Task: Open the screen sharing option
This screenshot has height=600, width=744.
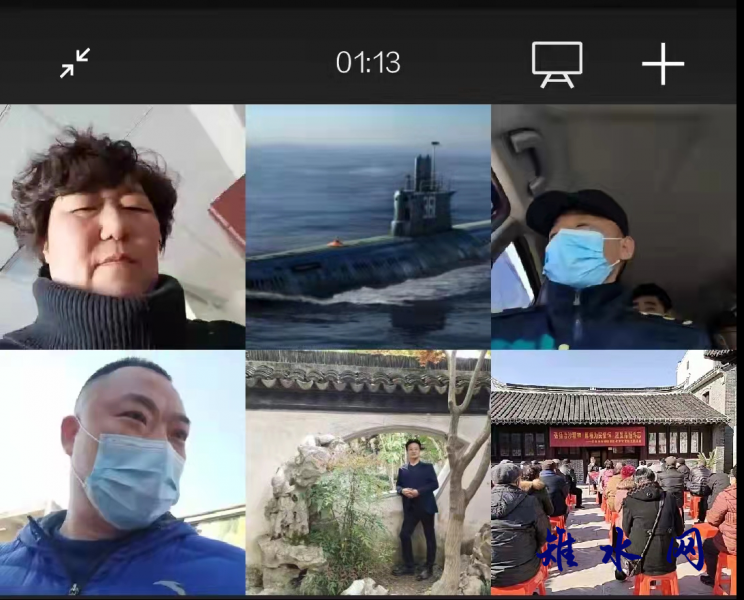Action: [557, 63]
